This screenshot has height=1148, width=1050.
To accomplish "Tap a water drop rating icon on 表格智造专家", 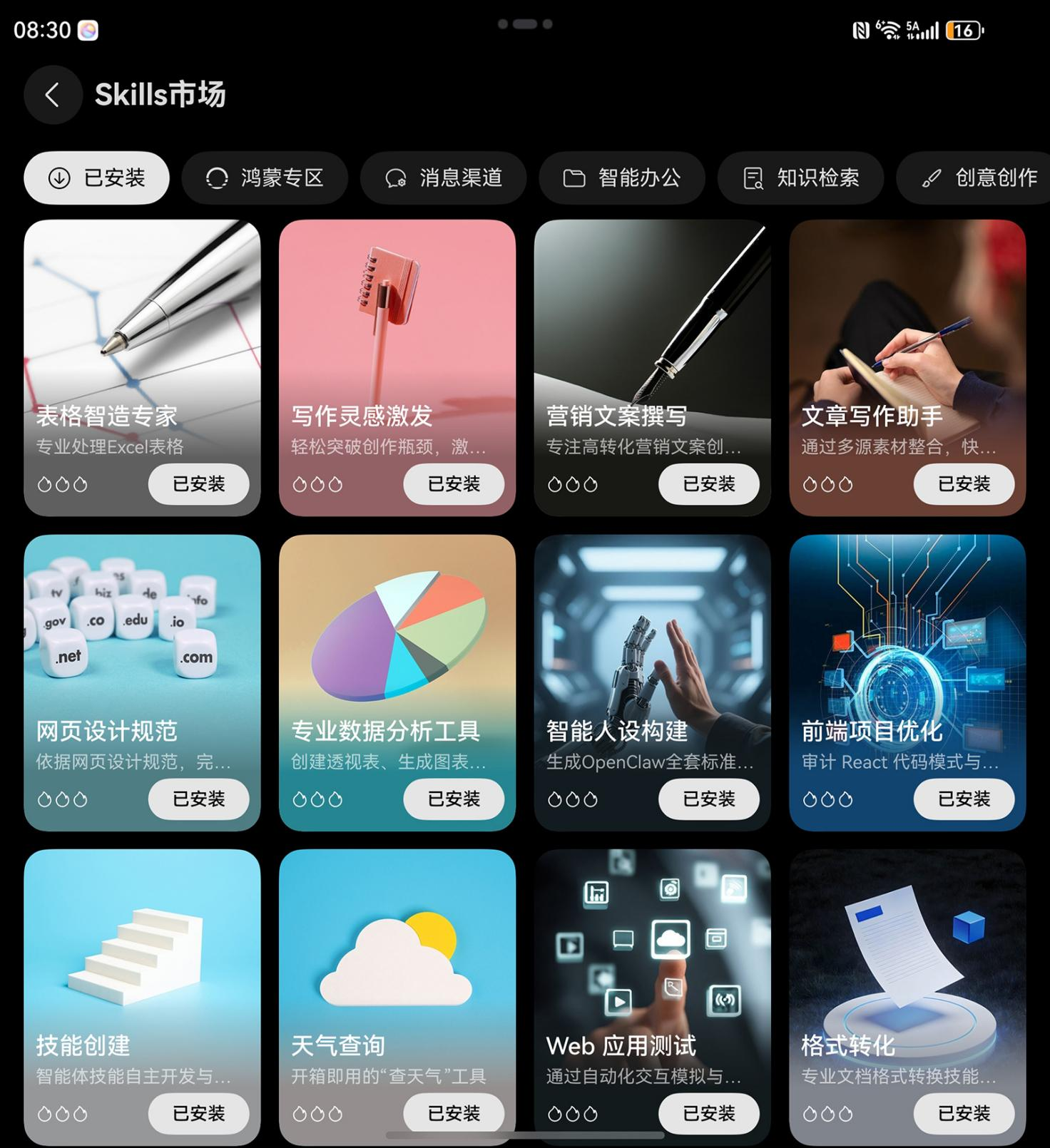I will (45, 483).
